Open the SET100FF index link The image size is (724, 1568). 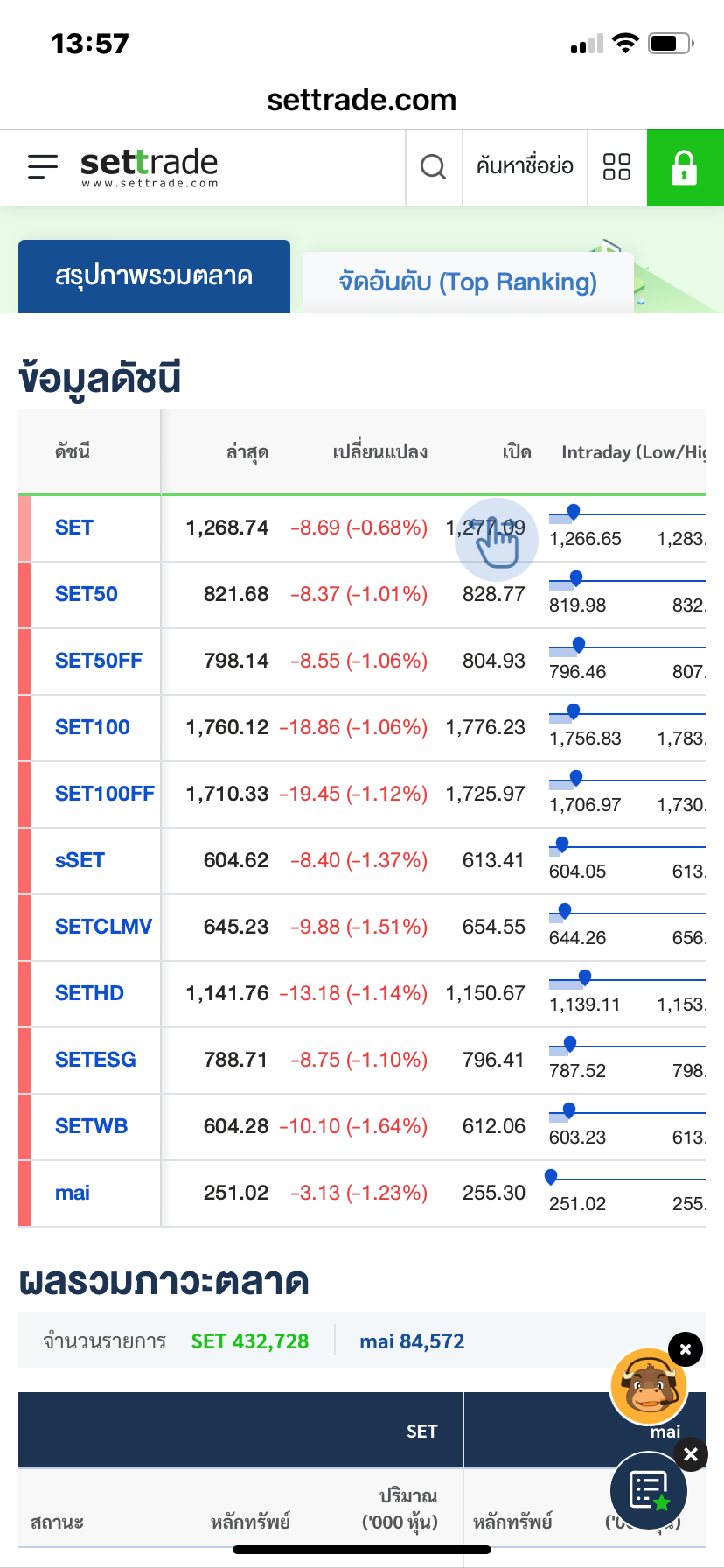click(x=105, y=794)
